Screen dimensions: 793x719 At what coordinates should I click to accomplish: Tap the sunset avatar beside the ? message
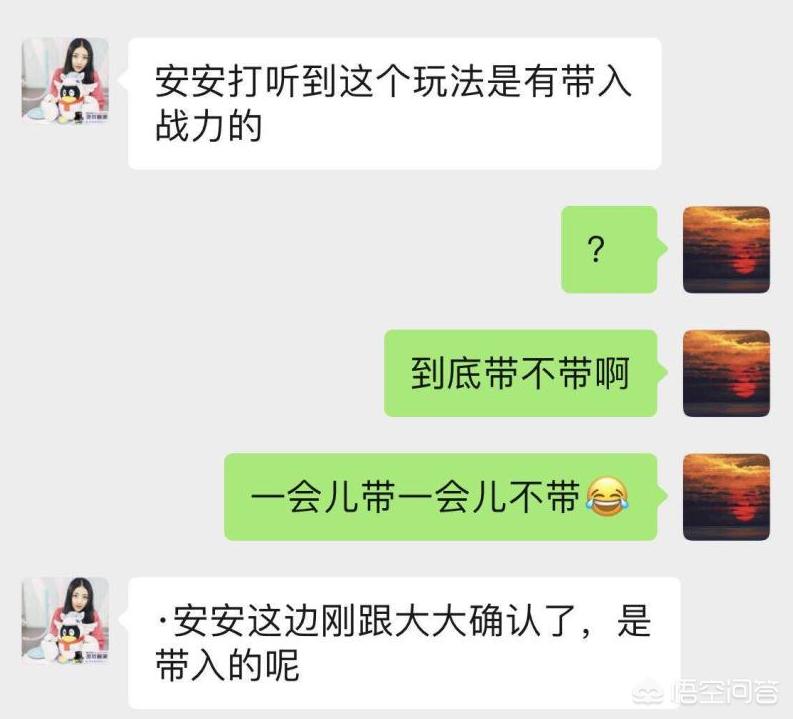726,250
